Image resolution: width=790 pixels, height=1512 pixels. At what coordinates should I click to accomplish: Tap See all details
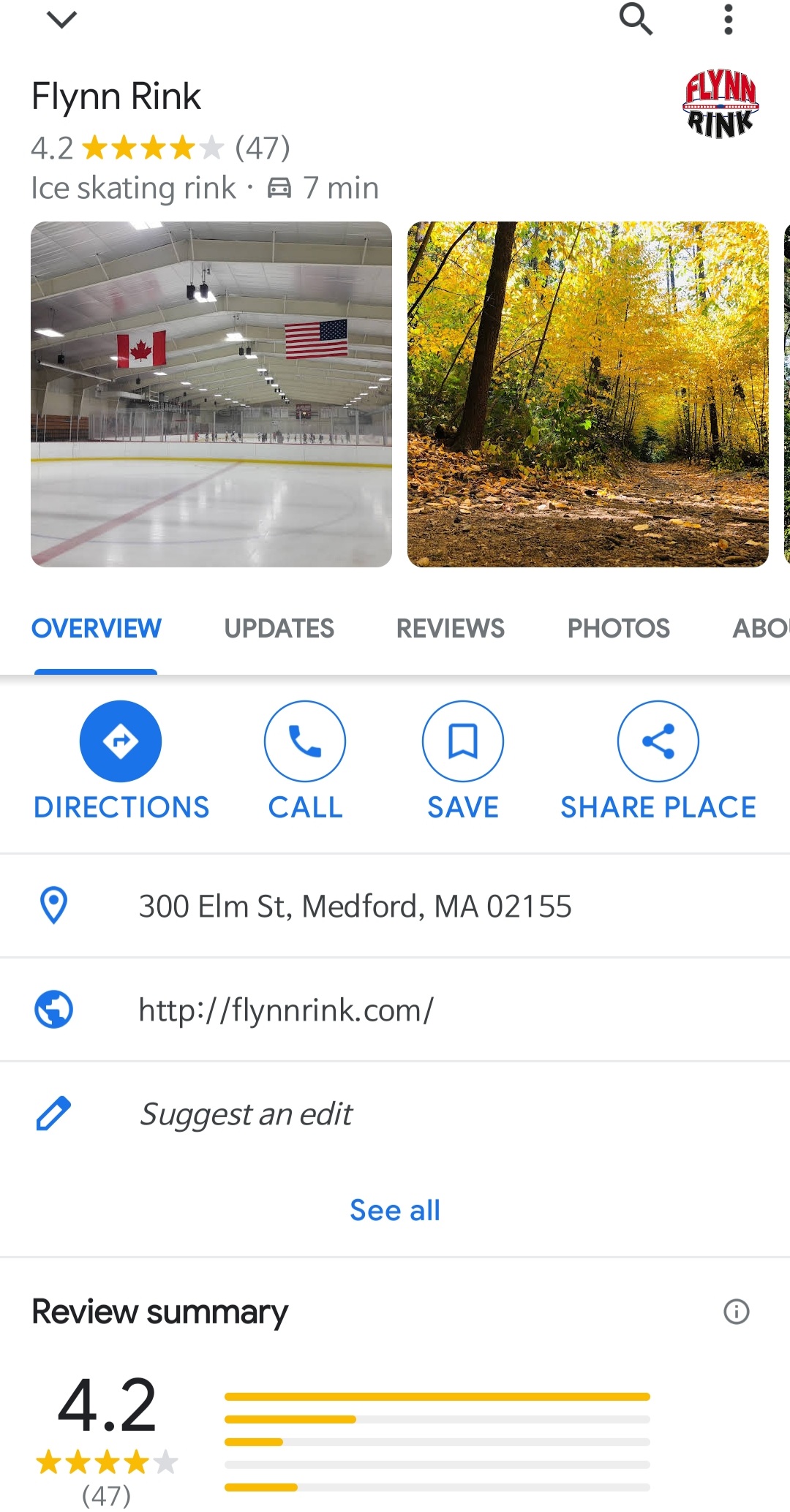pyautogui.click(x=395, y=1210)
